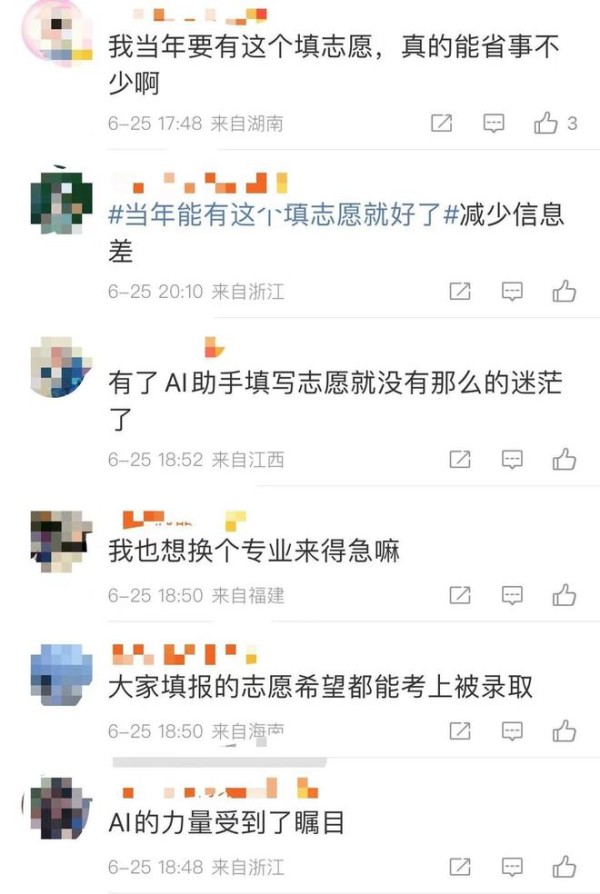The image size is (600, 894).
Task: Reply to the 大家填报的志愿 comment
Action: click(x=511, y=730)
